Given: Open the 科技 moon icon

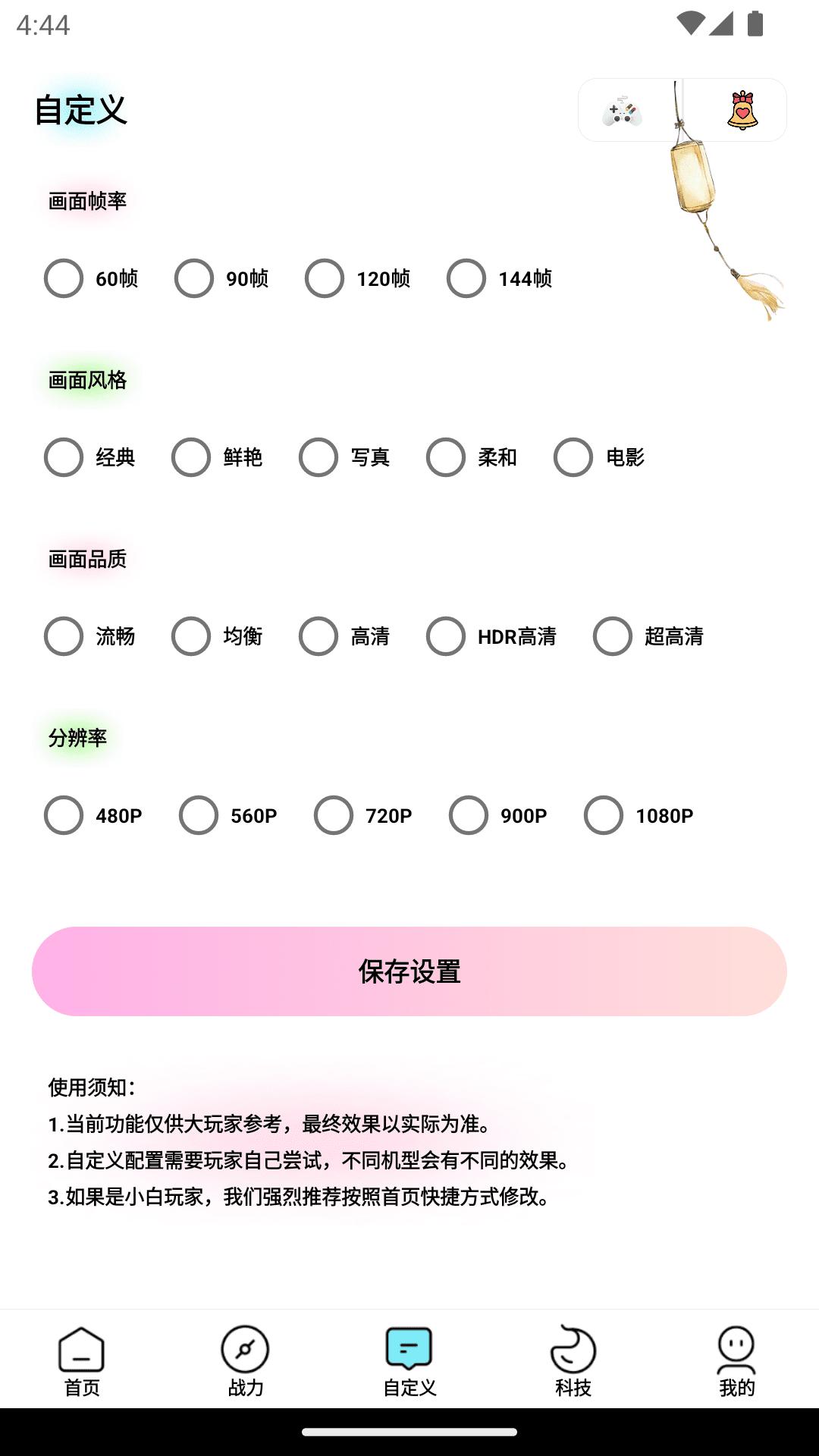Looking at the screenshot, I should 573,1357.
